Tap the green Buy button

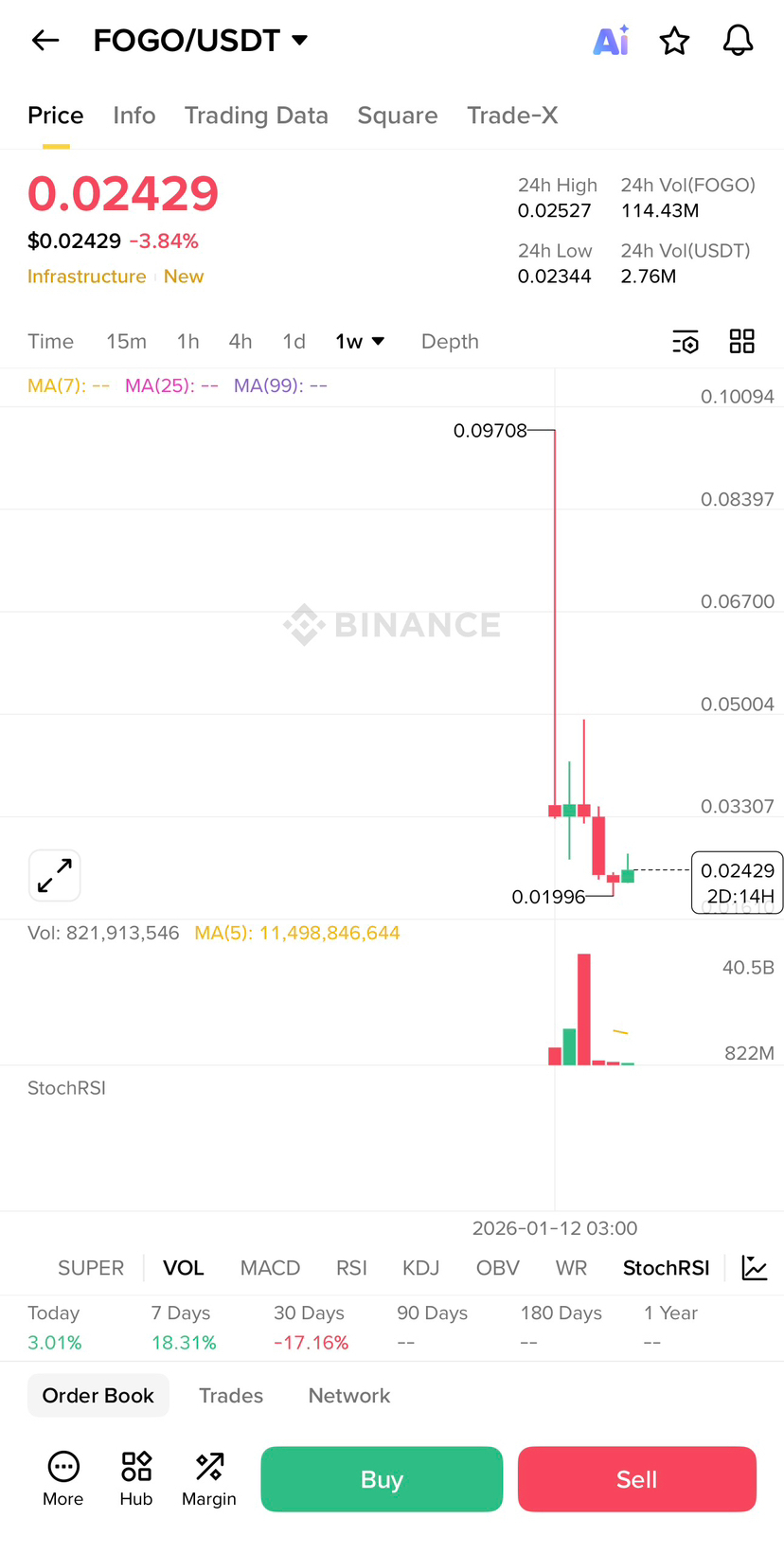pyautogui.click(x=382, y=1479)
